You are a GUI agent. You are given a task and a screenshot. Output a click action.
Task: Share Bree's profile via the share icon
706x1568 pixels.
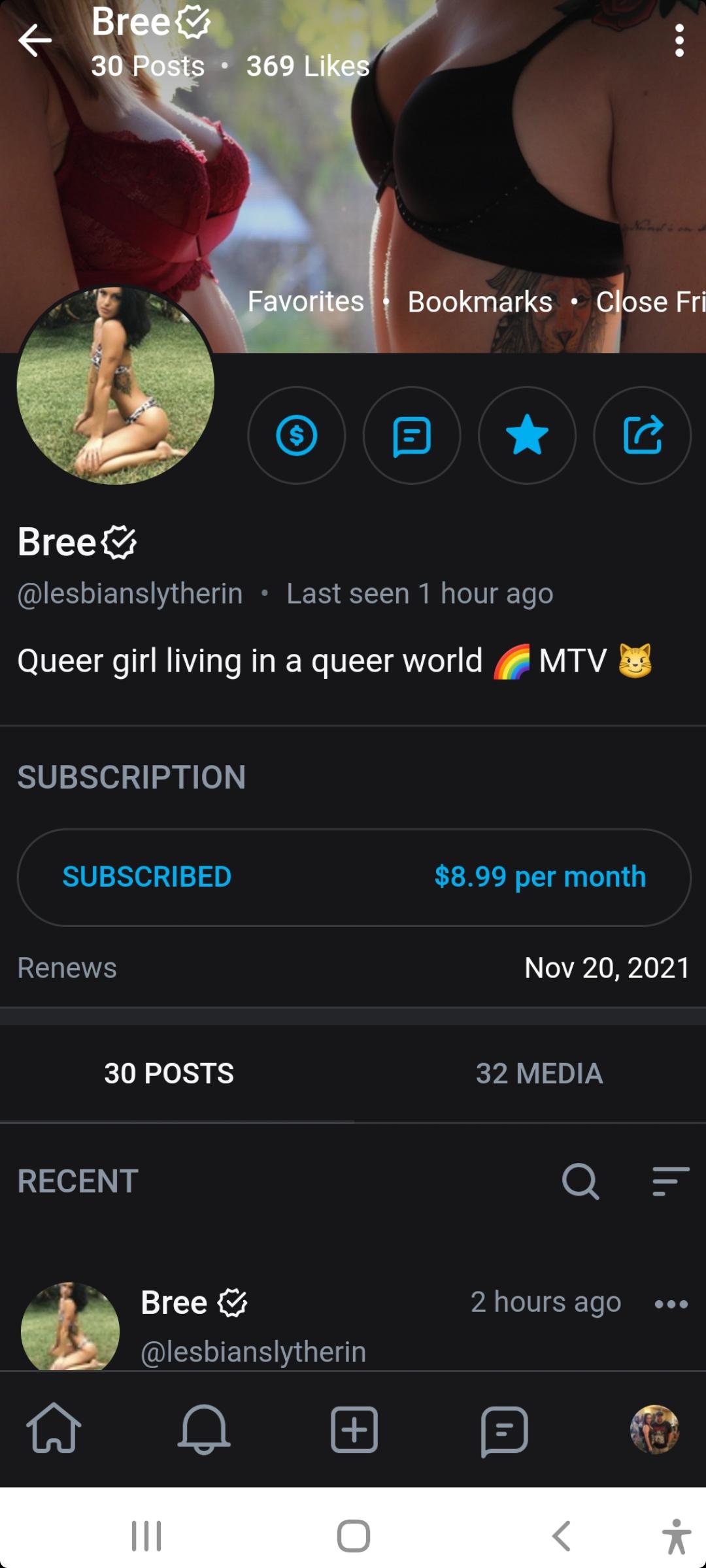tap(642, 436)
